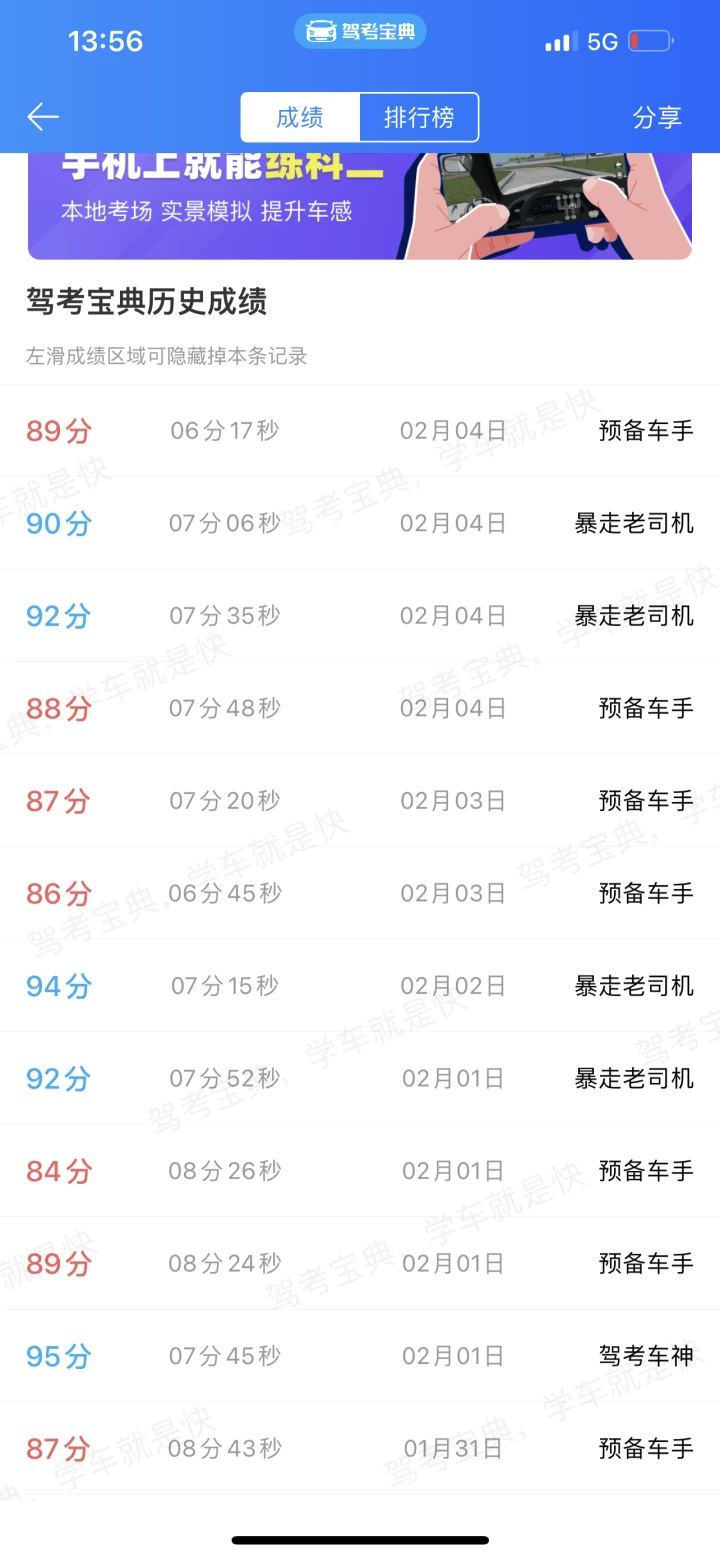Open the 87分 record from 01月31日

[360, 1448]
